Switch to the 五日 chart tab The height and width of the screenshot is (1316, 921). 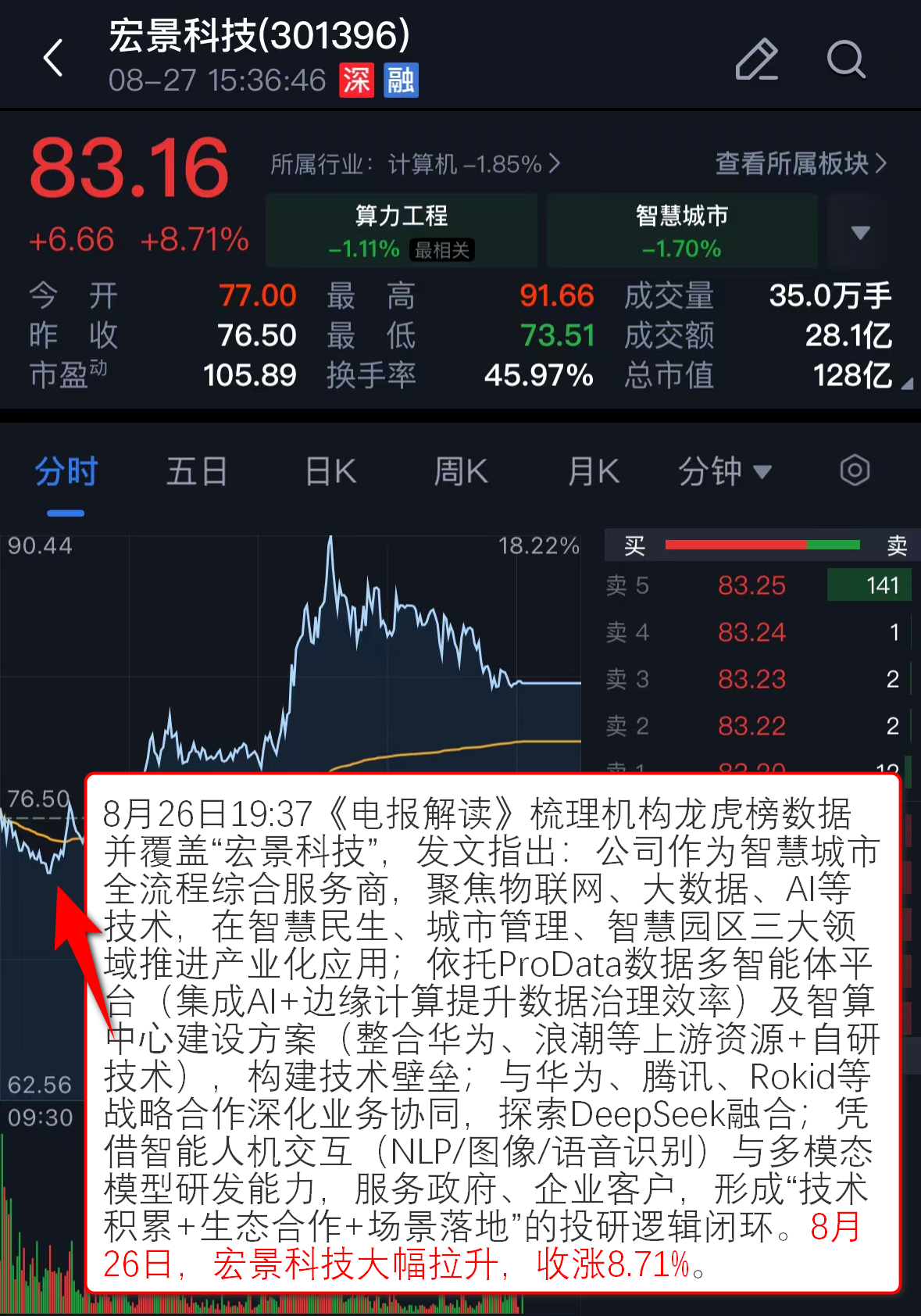coord(196,472)
